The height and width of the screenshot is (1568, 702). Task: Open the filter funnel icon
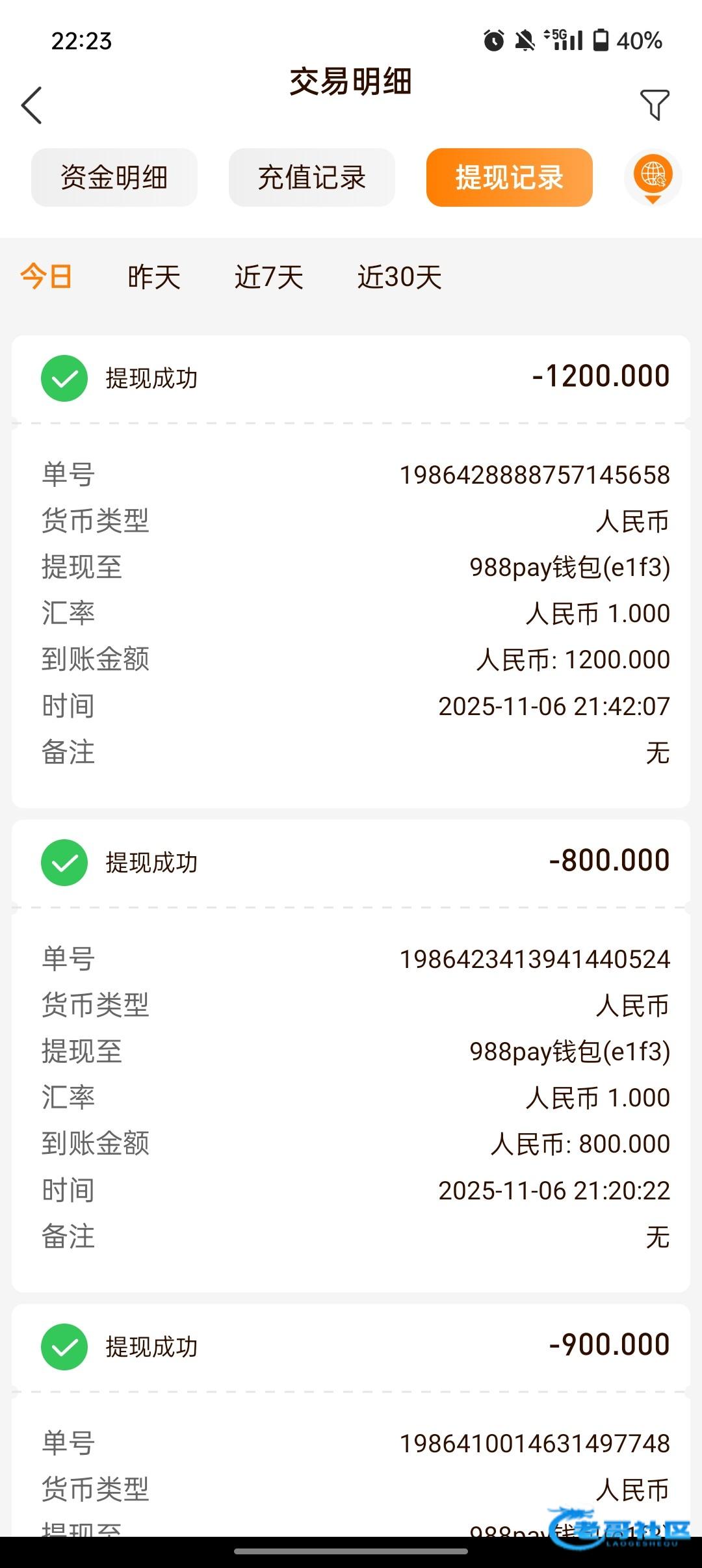point(655,105)
